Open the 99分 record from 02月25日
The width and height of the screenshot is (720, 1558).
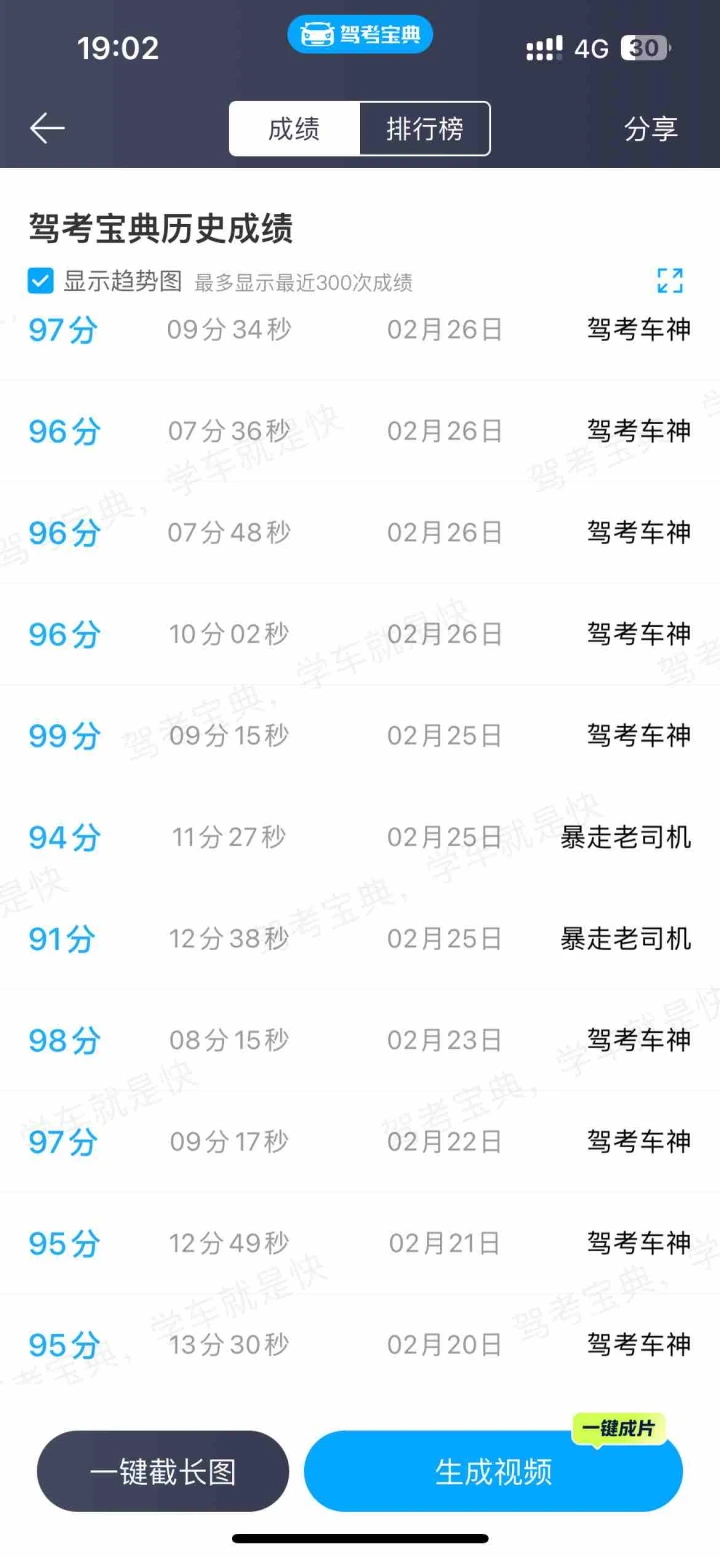click(360, 736)
